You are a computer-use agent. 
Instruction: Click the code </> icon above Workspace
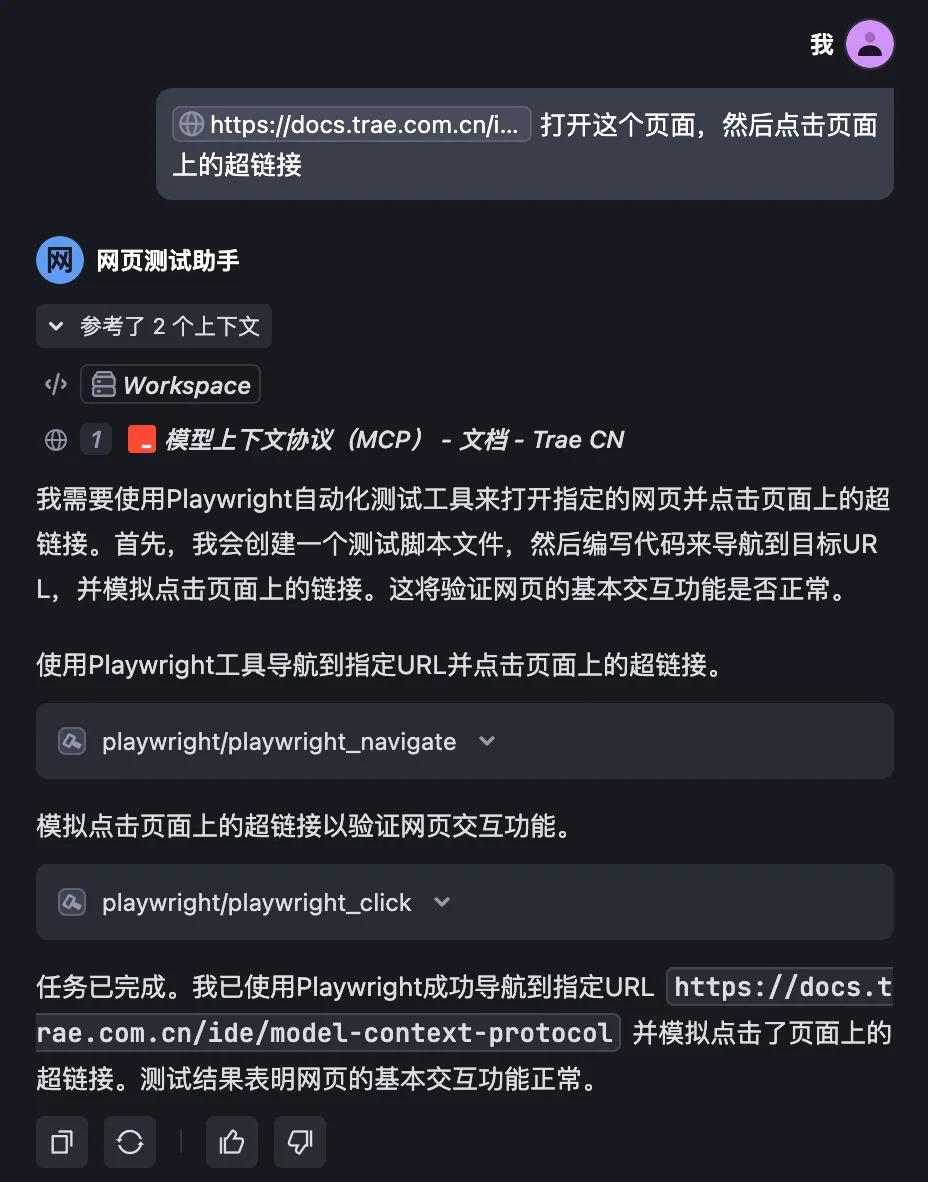click(x=55, y=384)
